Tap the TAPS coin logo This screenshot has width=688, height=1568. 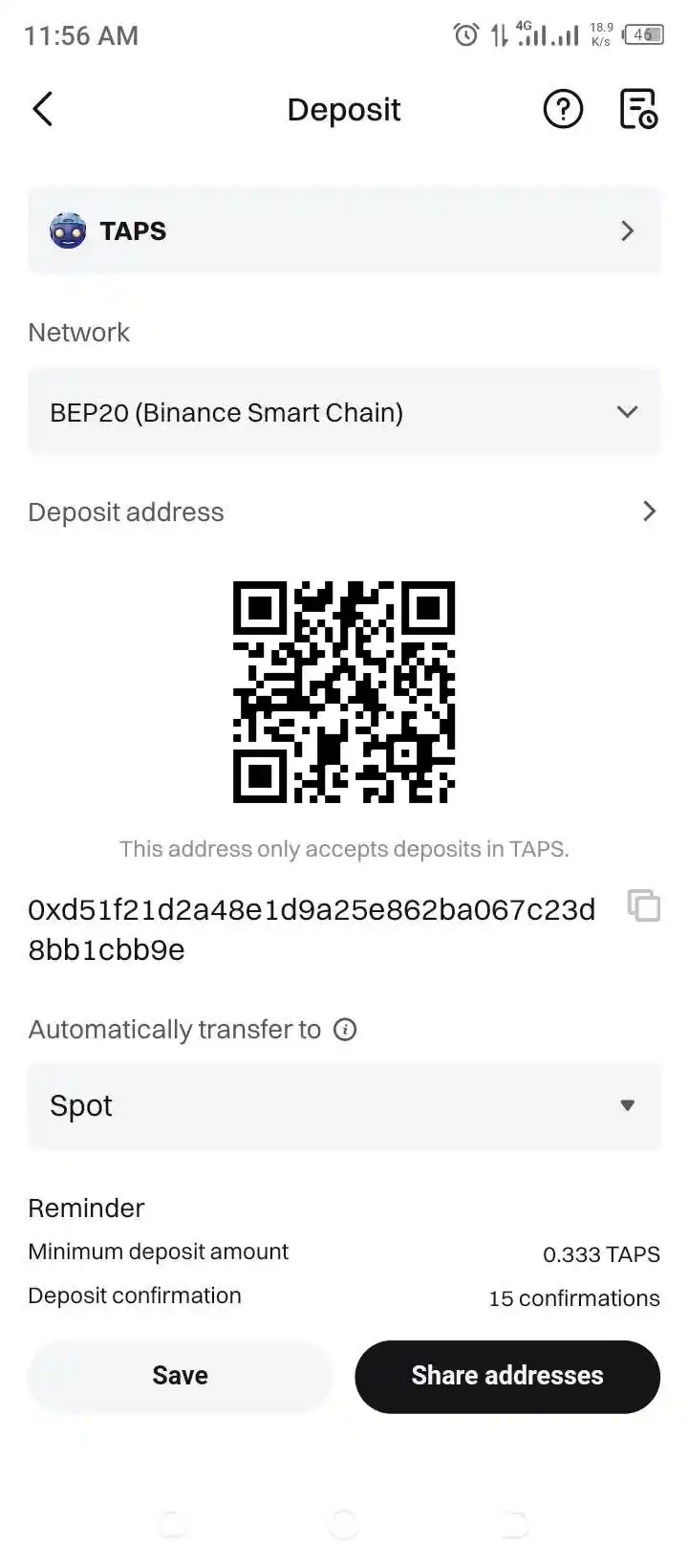coord(67,230)
